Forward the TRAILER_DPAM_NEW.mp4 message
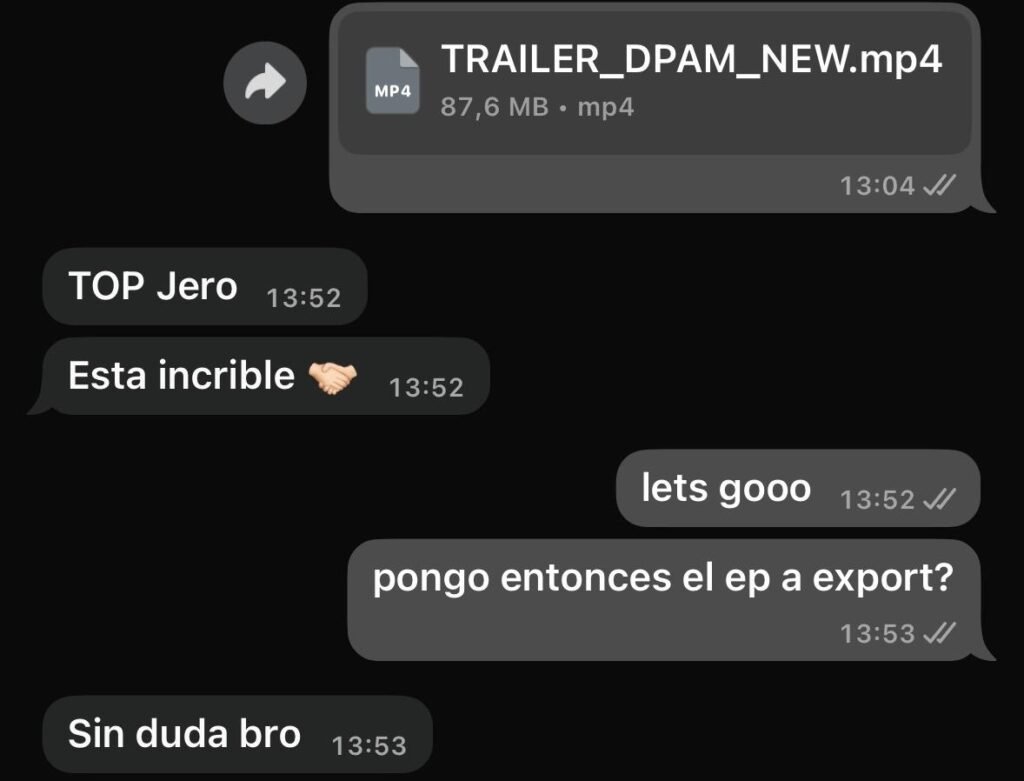 pyautogui.click(x=265, y=84)
